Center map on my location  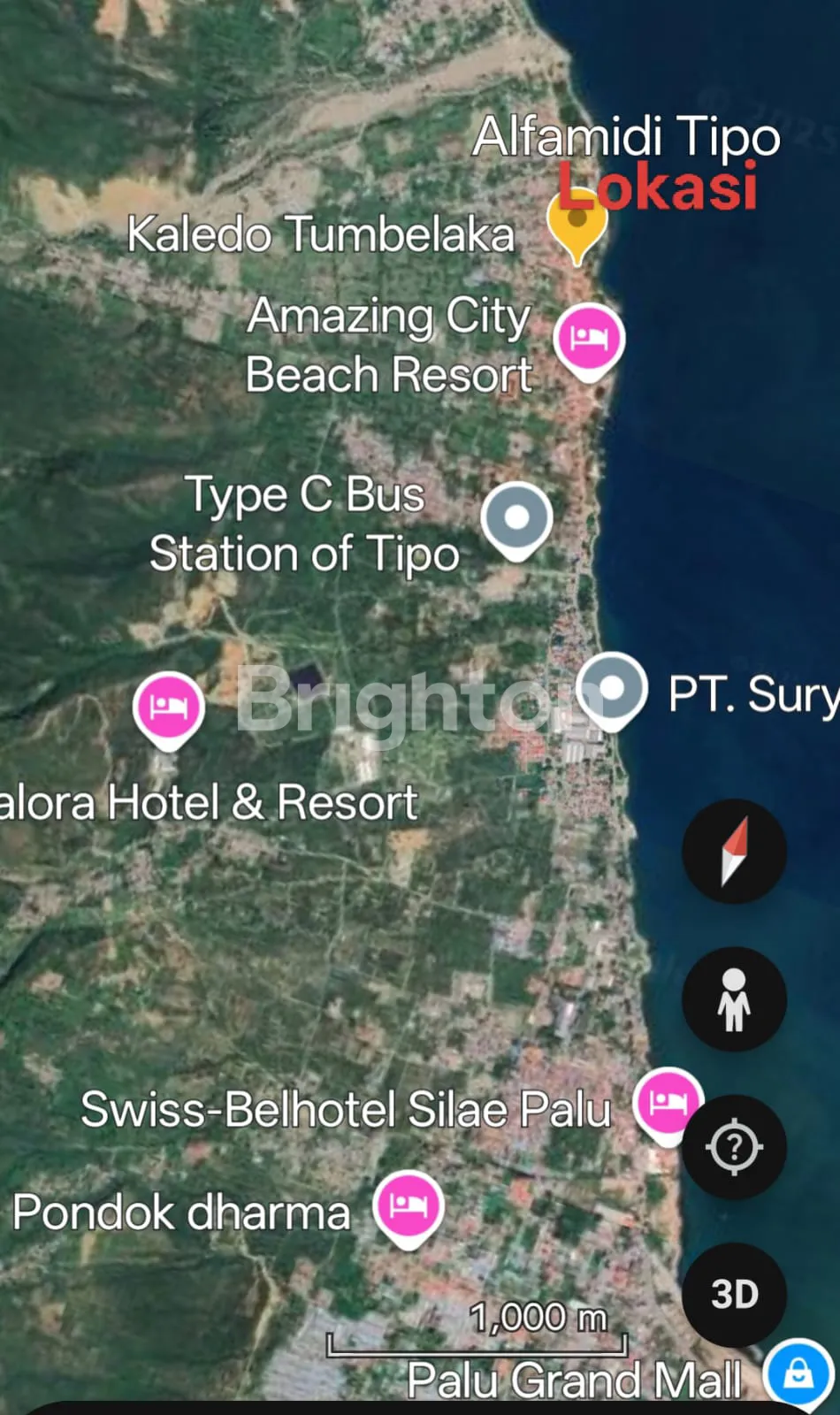(734, 1147)
